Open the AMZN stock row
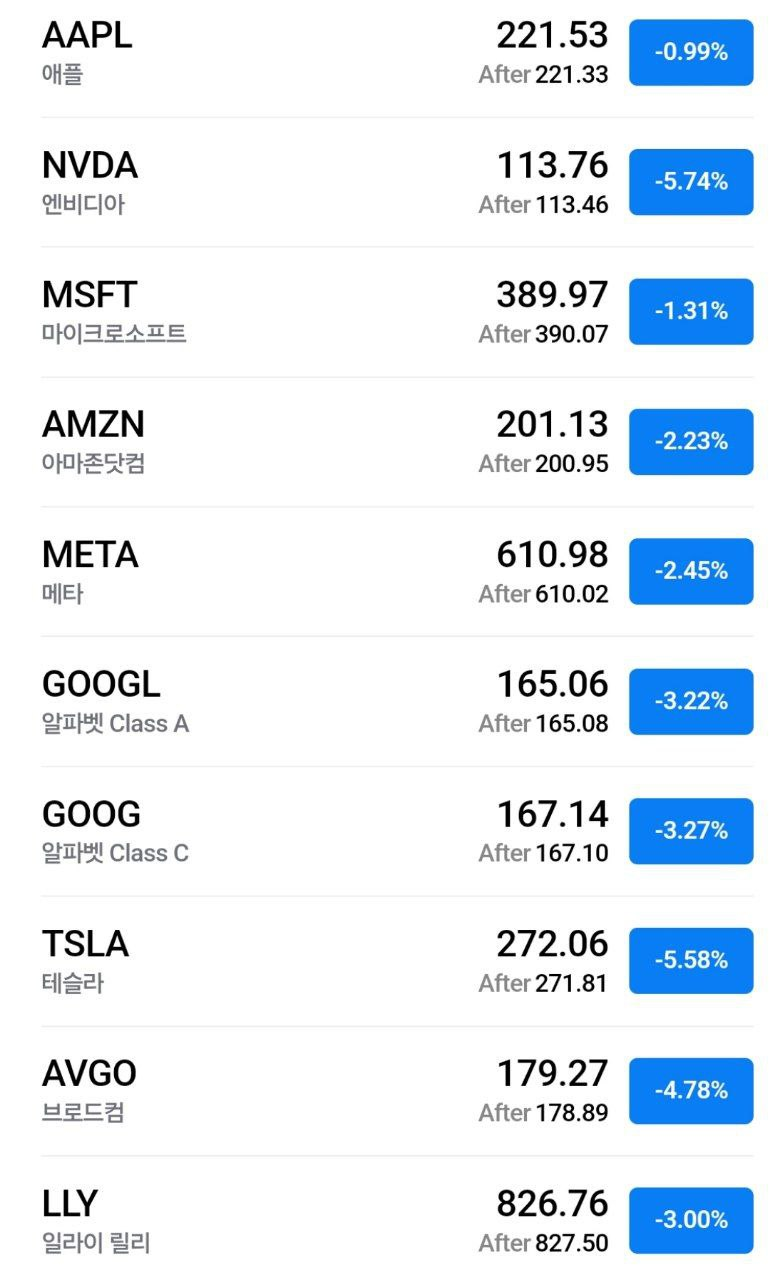Image resolution: width=770 pixels, height=1280 pixels. [x=385, y=442]
